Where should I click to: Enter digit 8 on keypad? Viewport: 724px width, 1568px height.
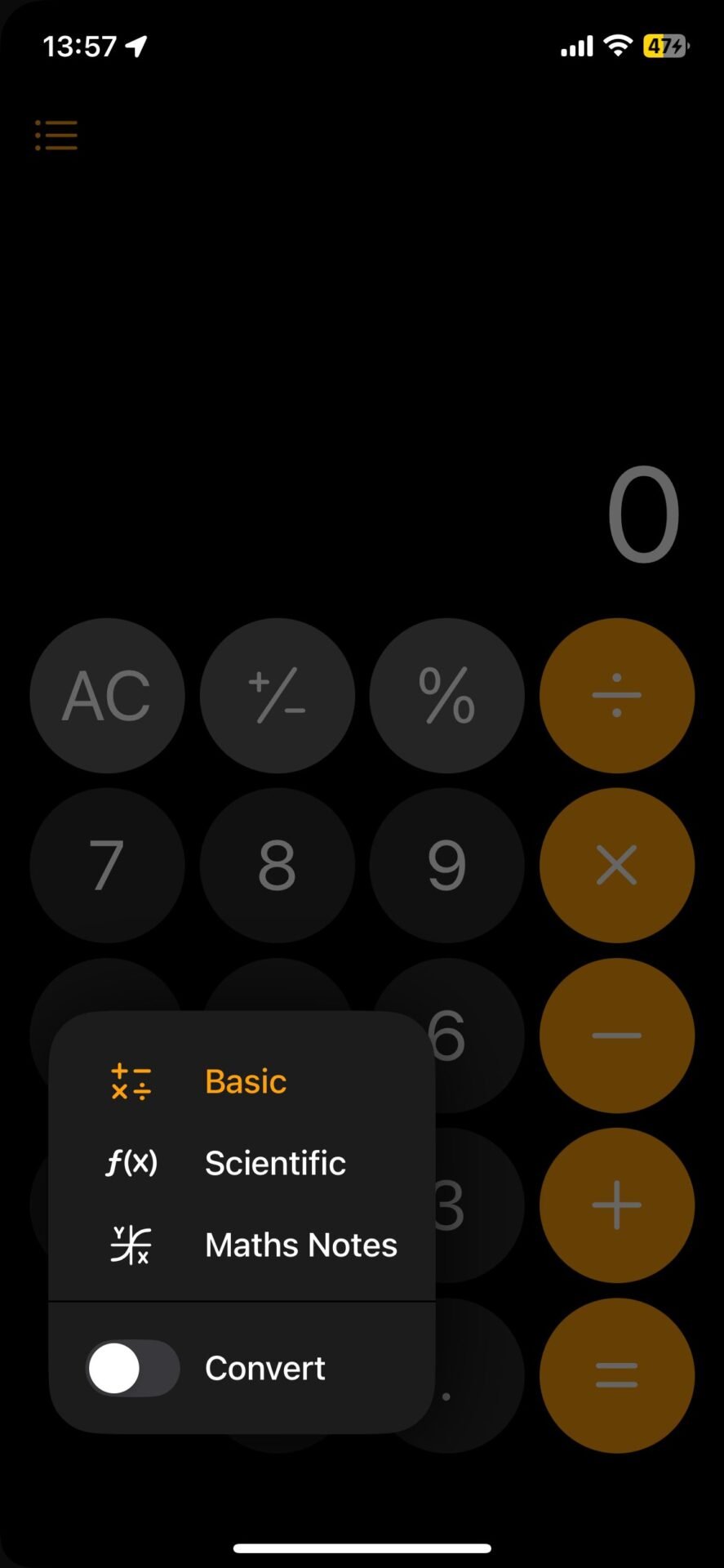pos(278,866)
